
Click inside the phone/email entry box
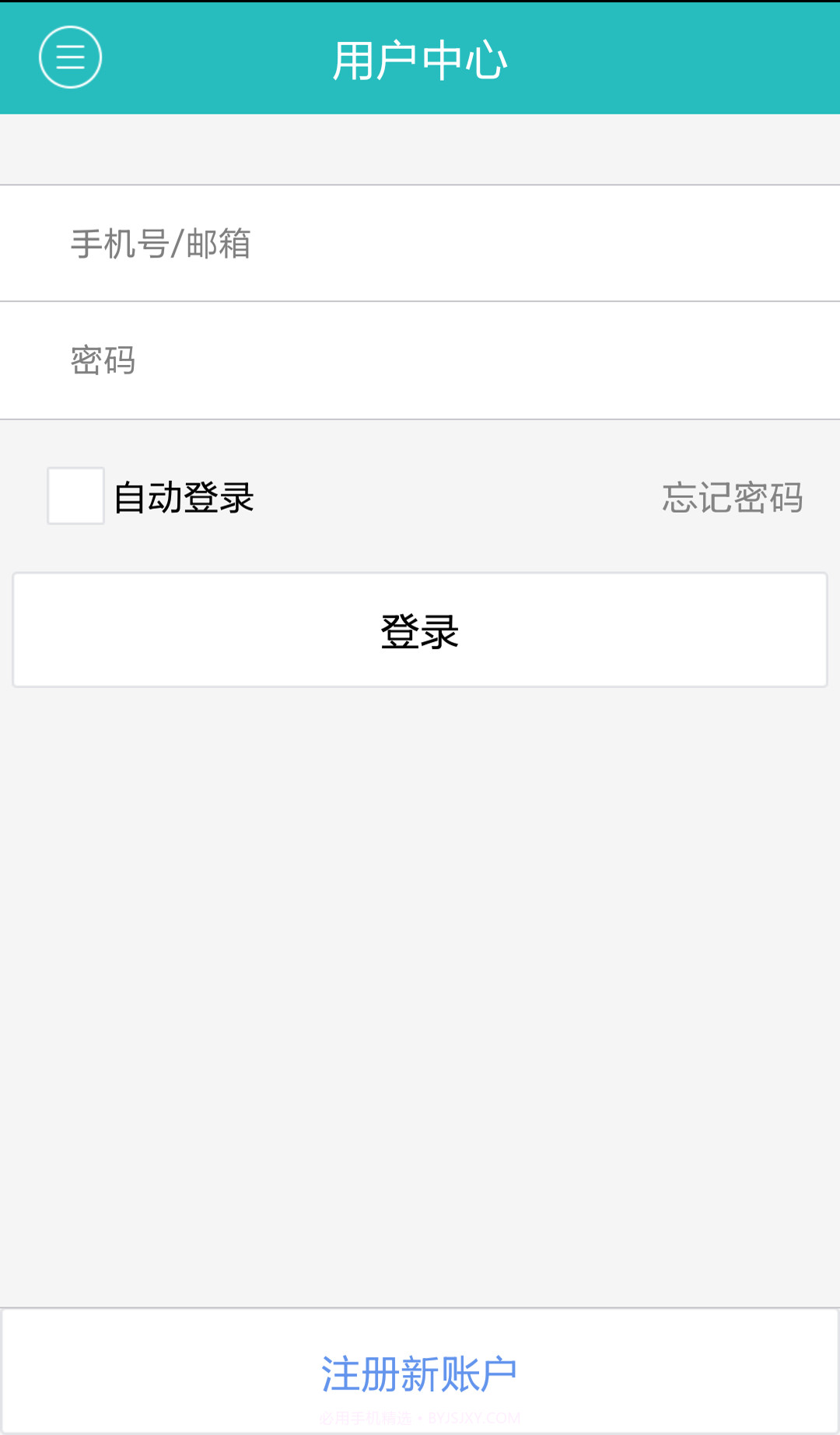click(x=420, y=243)
